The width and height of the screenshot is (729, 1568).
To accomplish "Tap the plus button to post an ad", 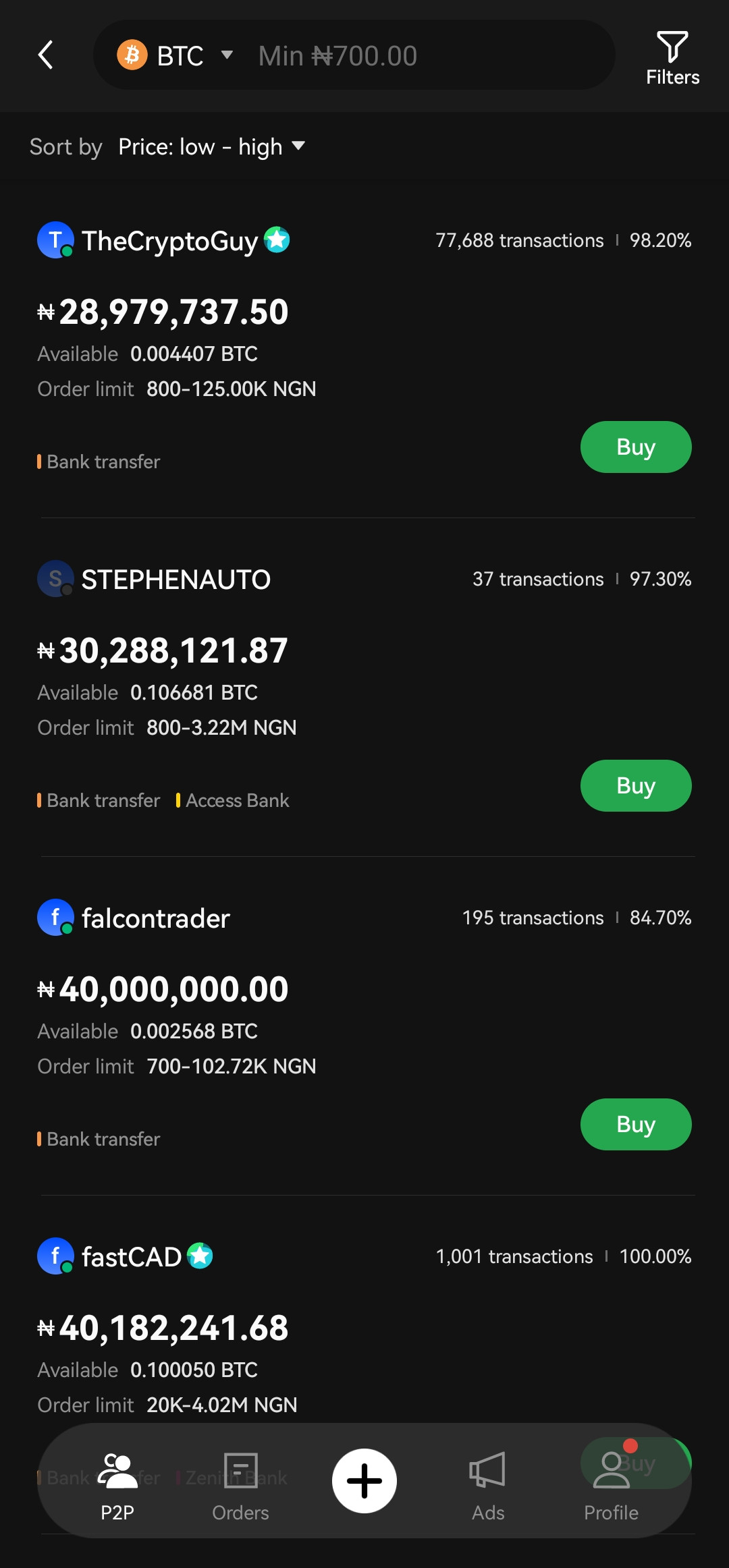I will coord(364,1481).
